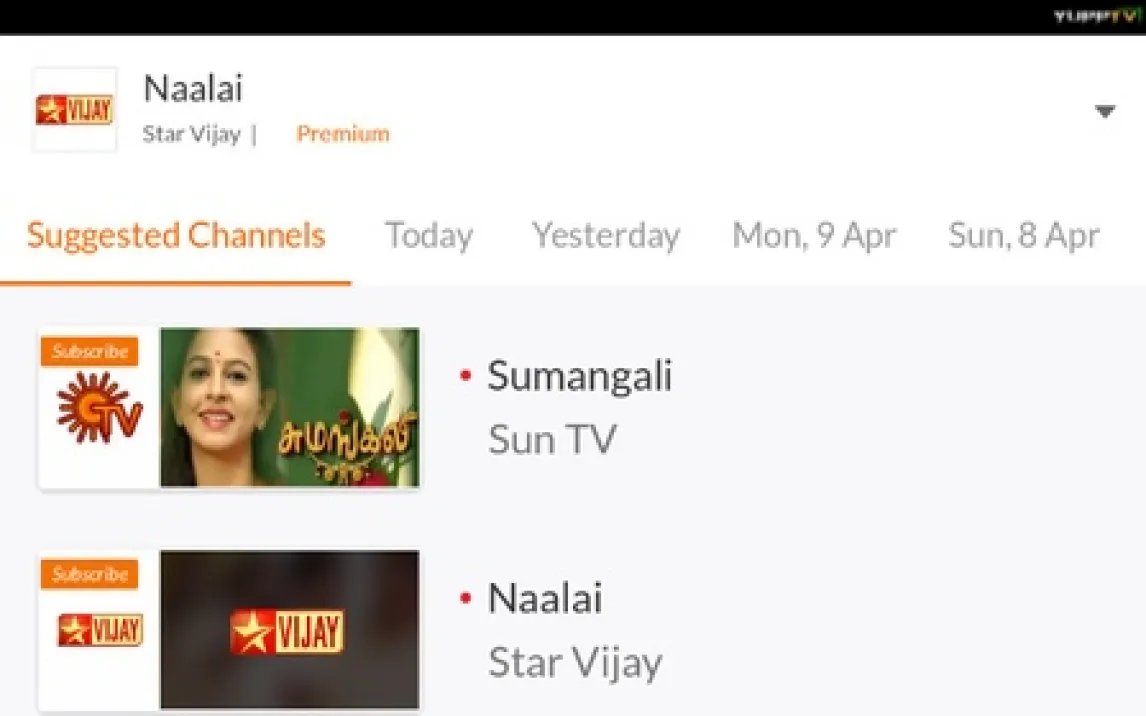Switch to the Suggested Channels tab
The image size is (1146, 716).
[176, 236]
